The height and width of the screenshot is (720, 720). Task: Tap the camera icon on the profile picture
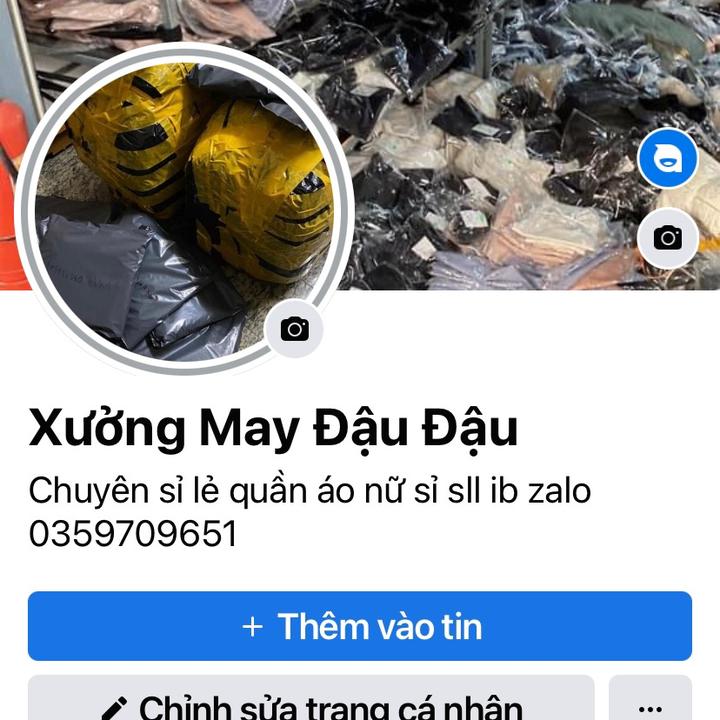pyautogui.click(x=294, y=329)
